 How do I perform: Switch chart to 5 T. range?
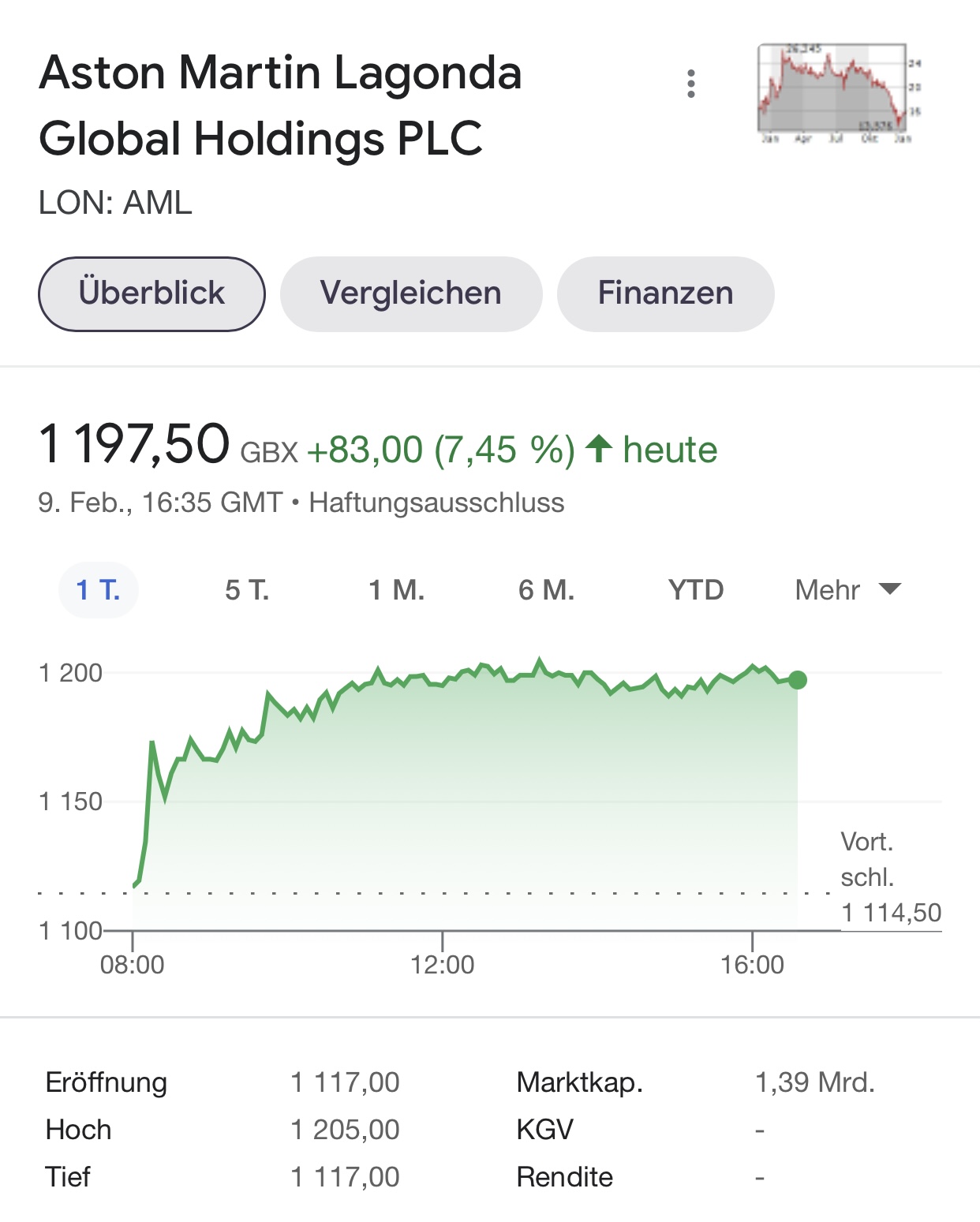(247, 590)
